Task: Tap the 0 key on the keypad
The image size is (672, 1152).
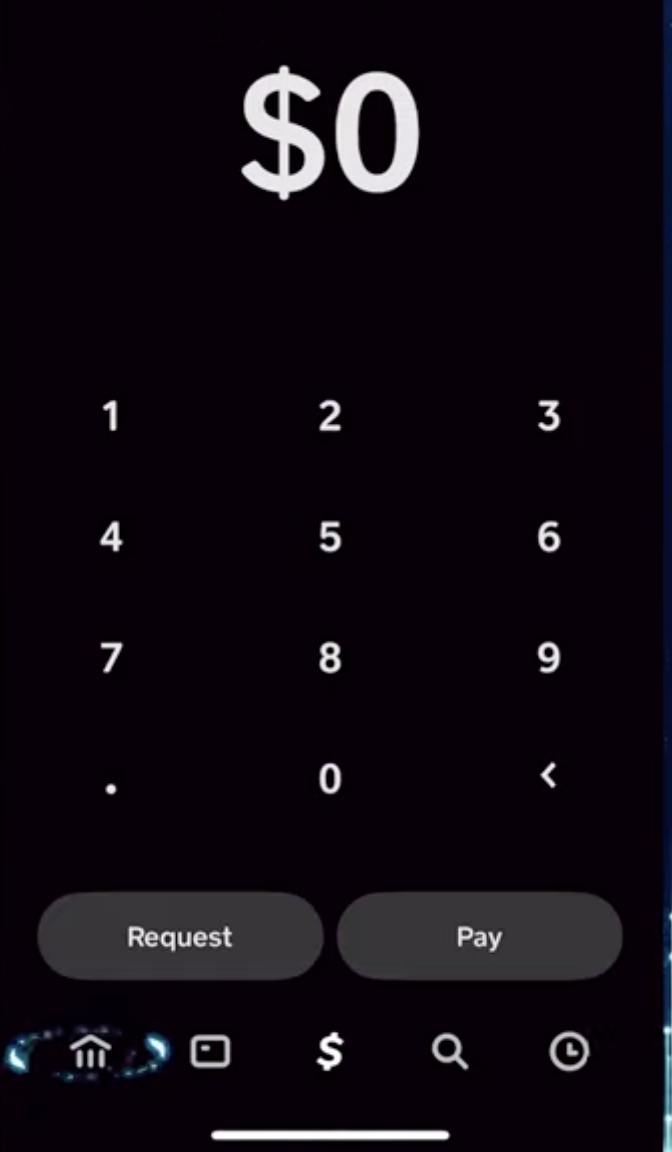Action: click(x=330, y=778)
